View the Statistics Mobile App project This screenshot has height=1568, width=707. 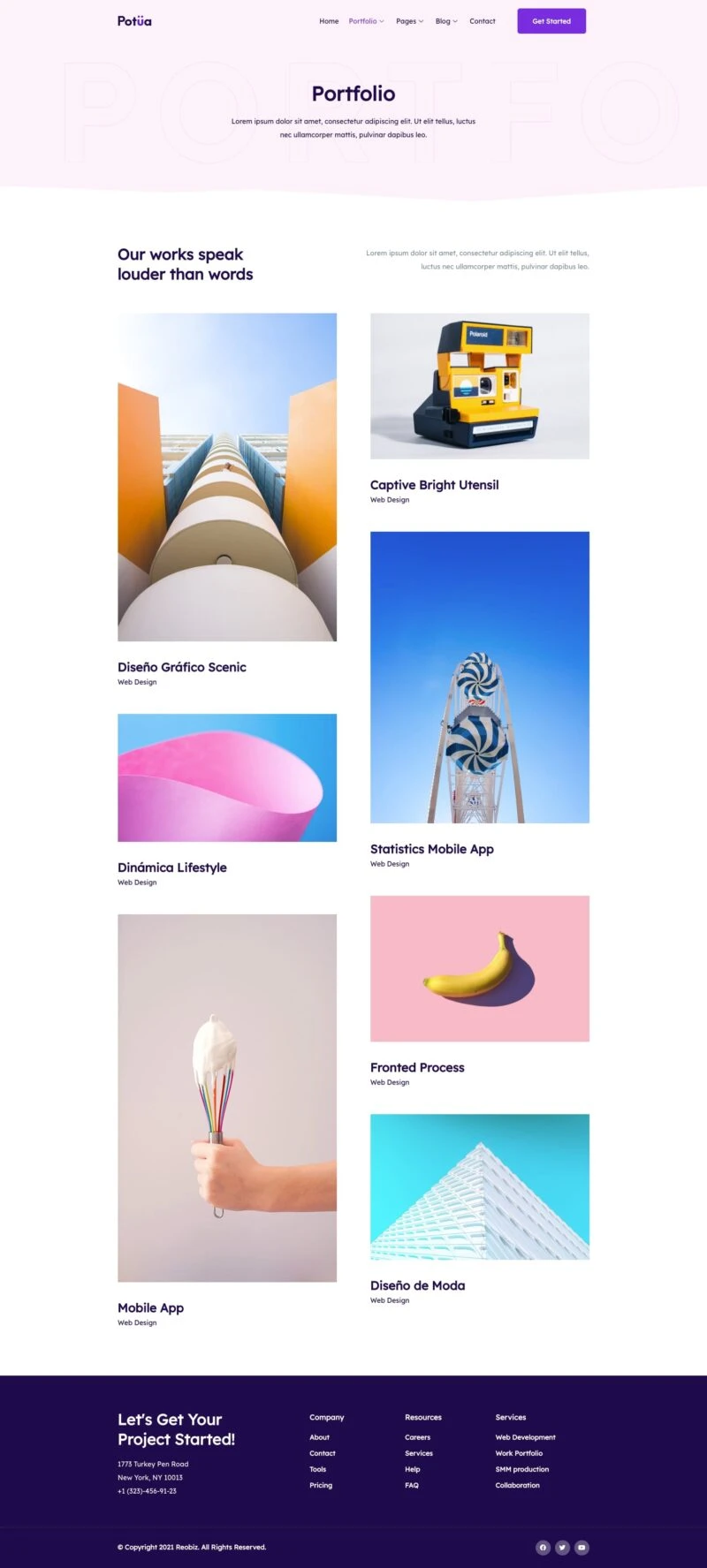pos(432,849)
